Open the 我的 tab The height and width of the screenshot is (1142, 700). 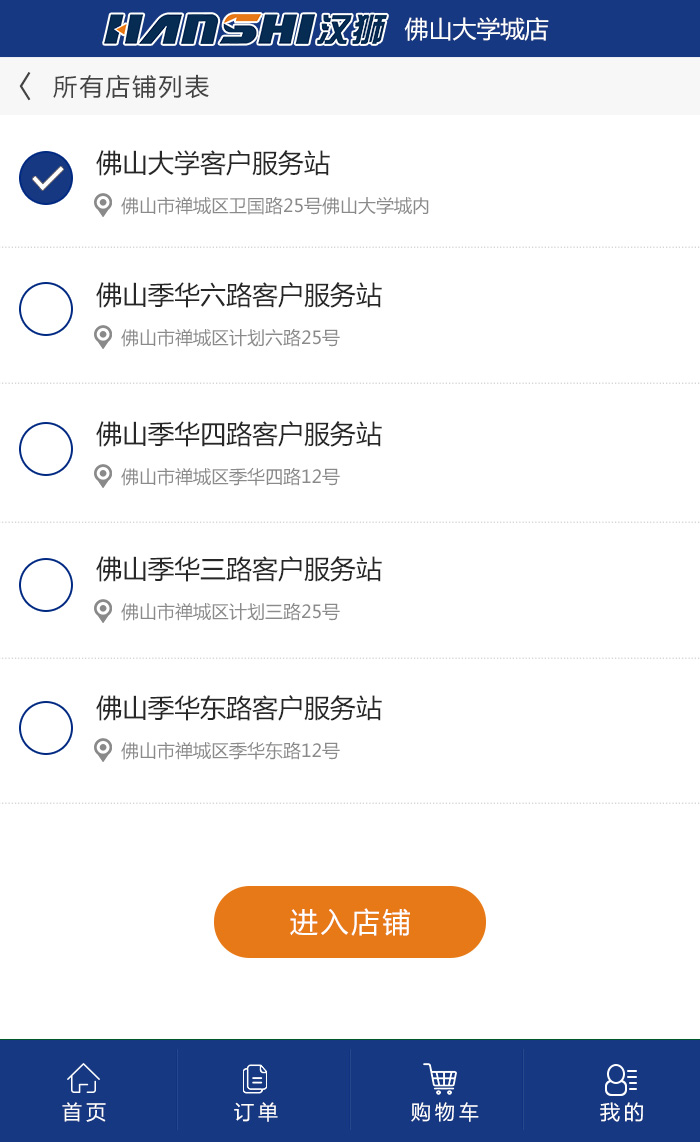[x=621, y=1092]
